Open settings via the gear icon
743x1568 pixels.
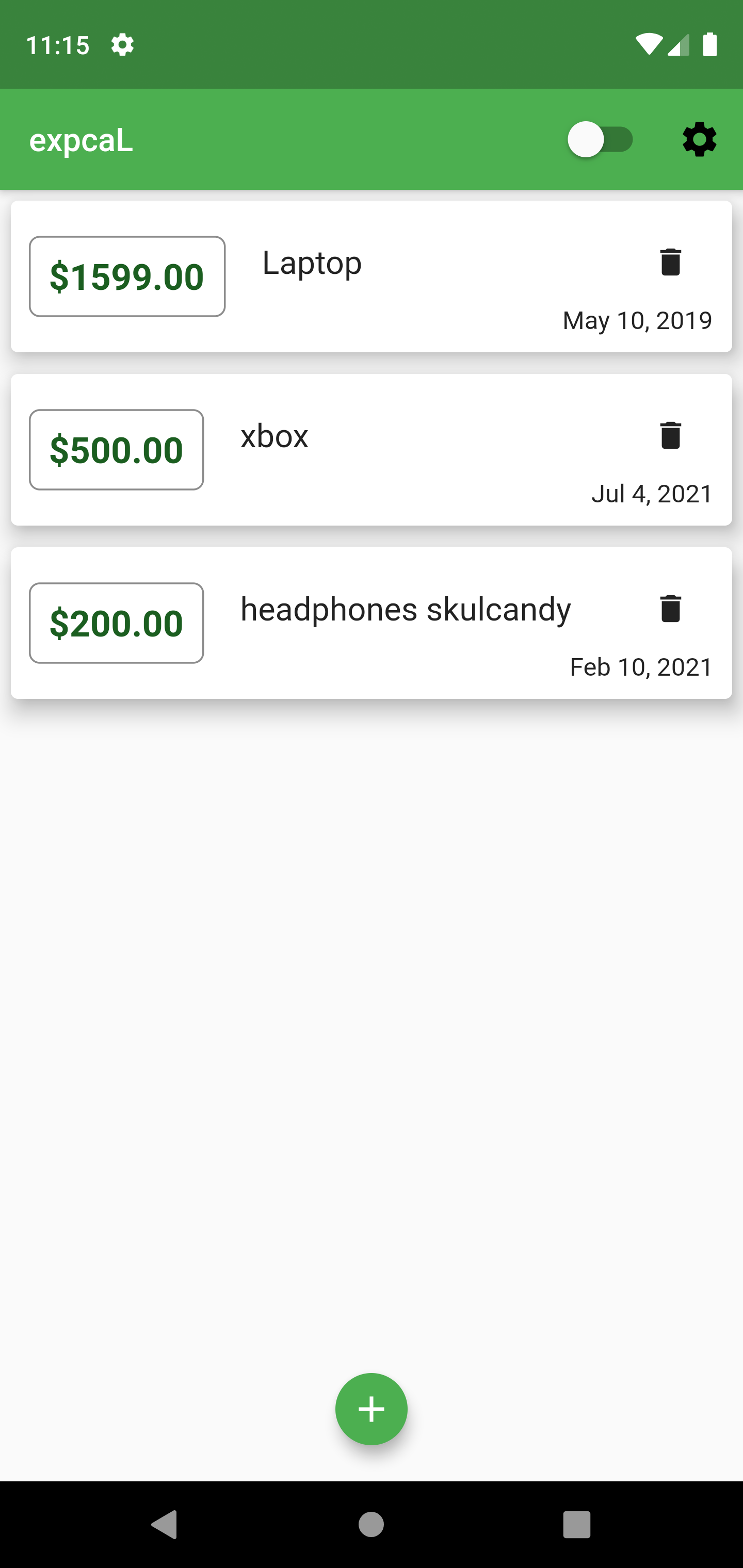699,140
